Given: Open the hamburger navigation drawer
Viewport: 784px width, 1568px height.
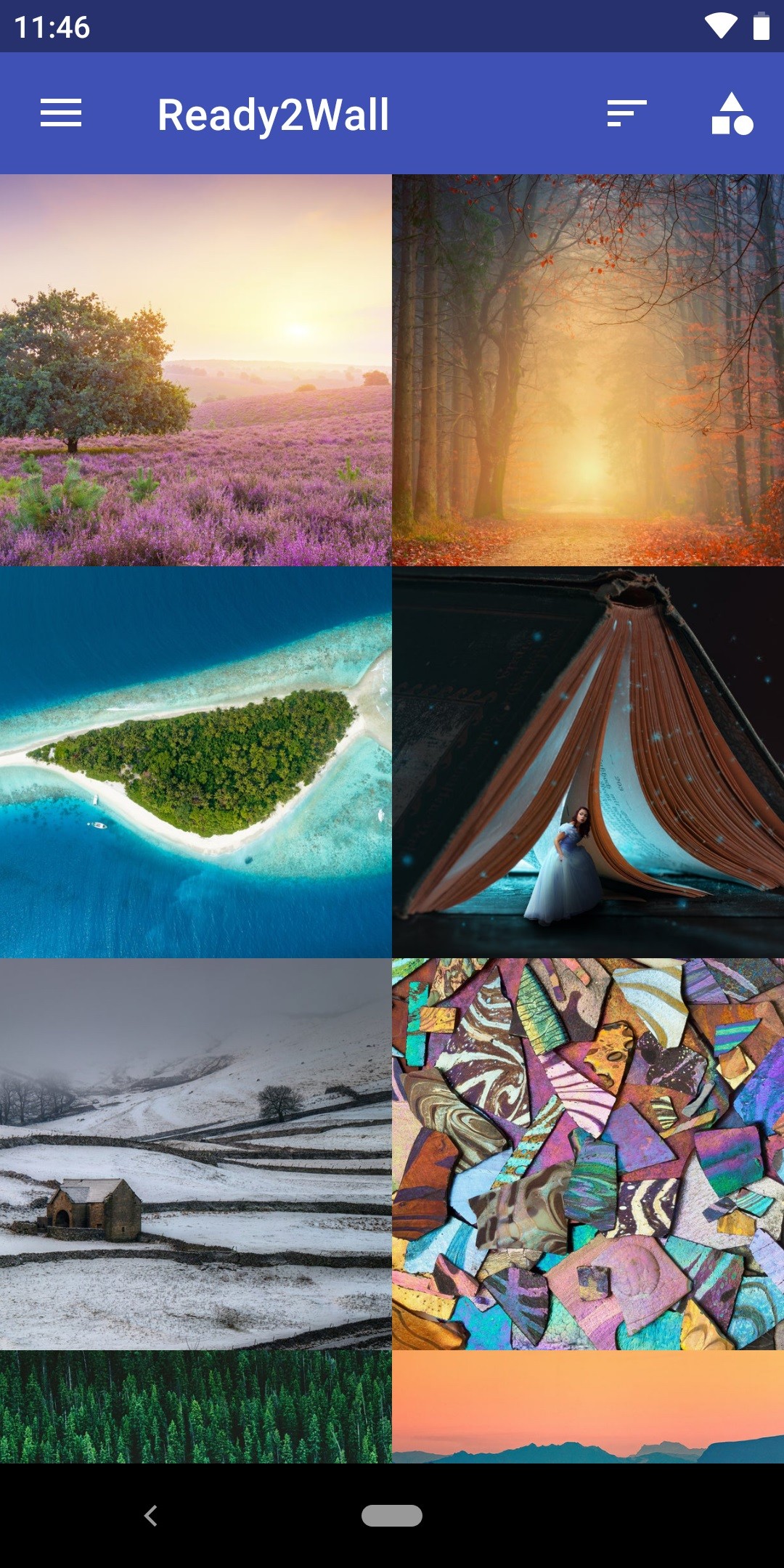Looking at the screenshot, I should click(x=61, y=113).
